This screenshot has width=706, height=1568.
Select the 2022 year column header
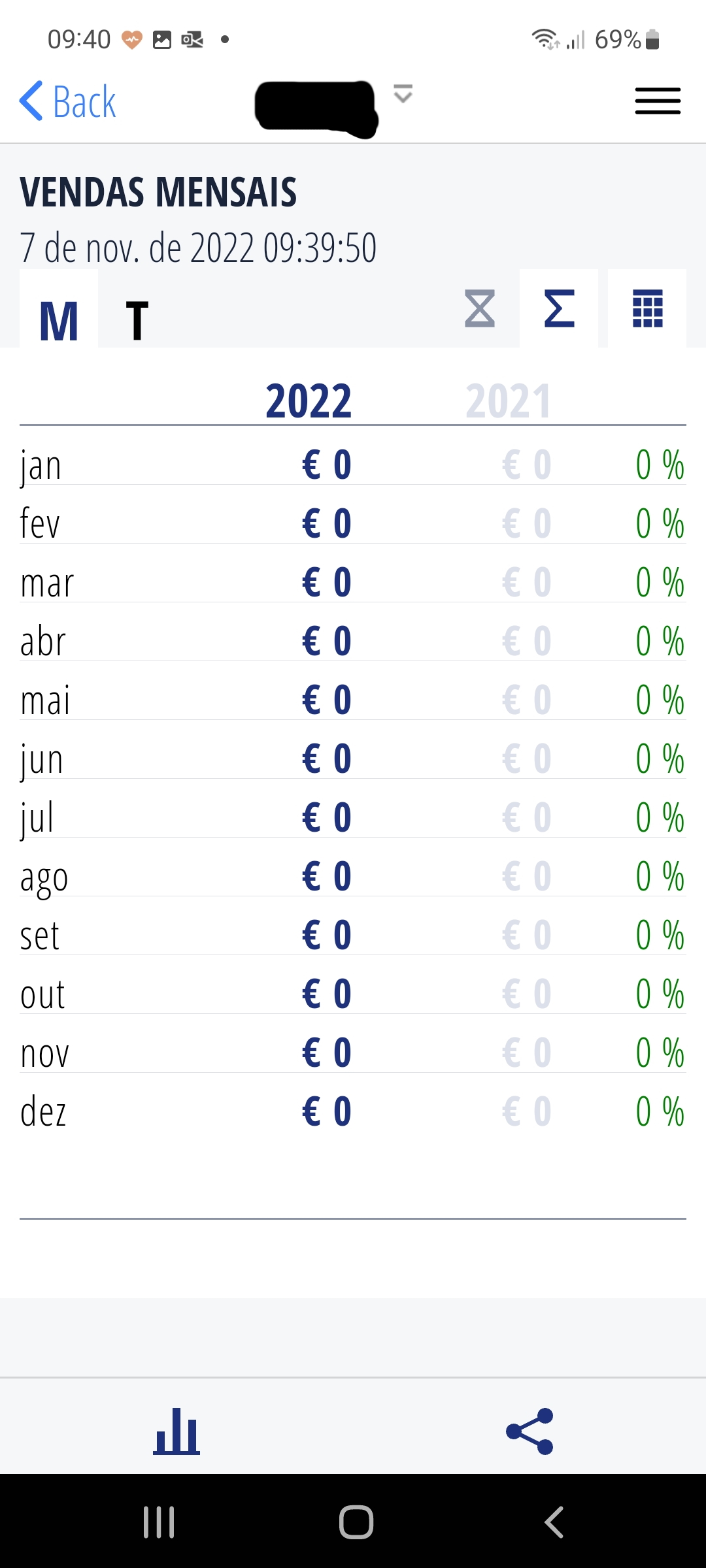tap(309, 401)
